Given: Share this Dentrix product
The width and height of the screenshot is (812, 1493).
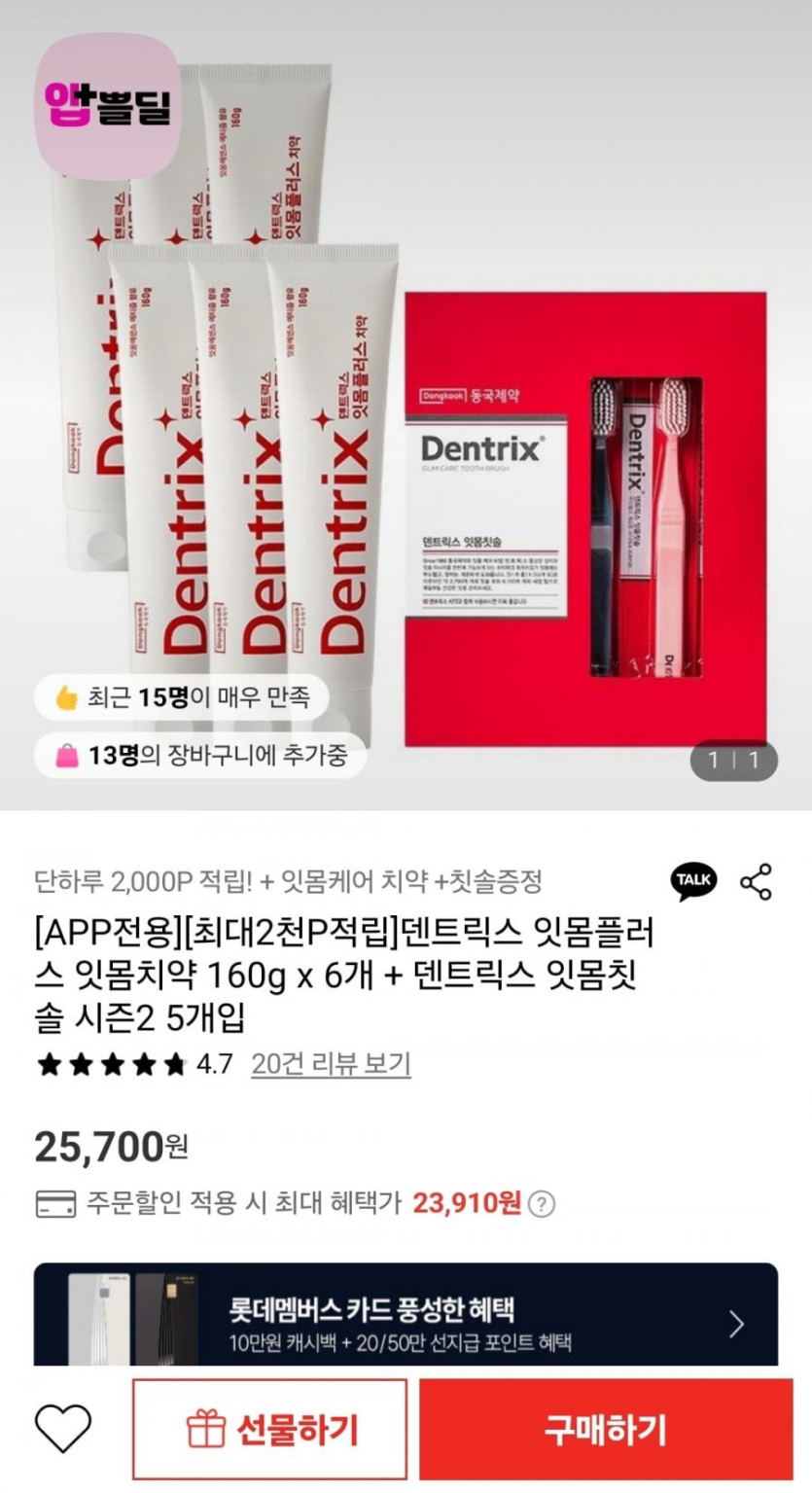Looking at the screenshot, I should pyautogui.click(x=756, y=881).
